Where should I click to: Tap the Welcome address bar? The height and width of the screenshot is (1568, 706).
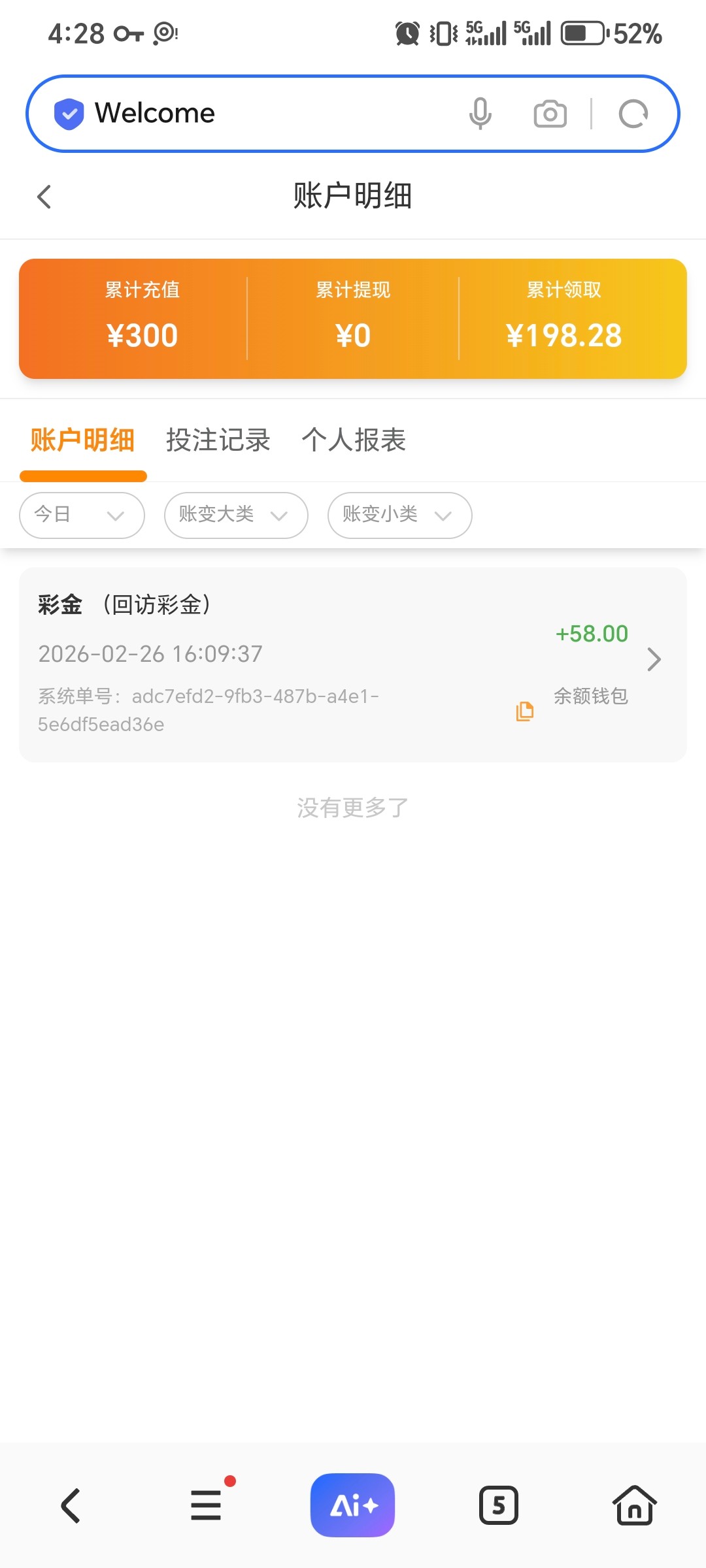pyautogui.click(x=261, y=114)
